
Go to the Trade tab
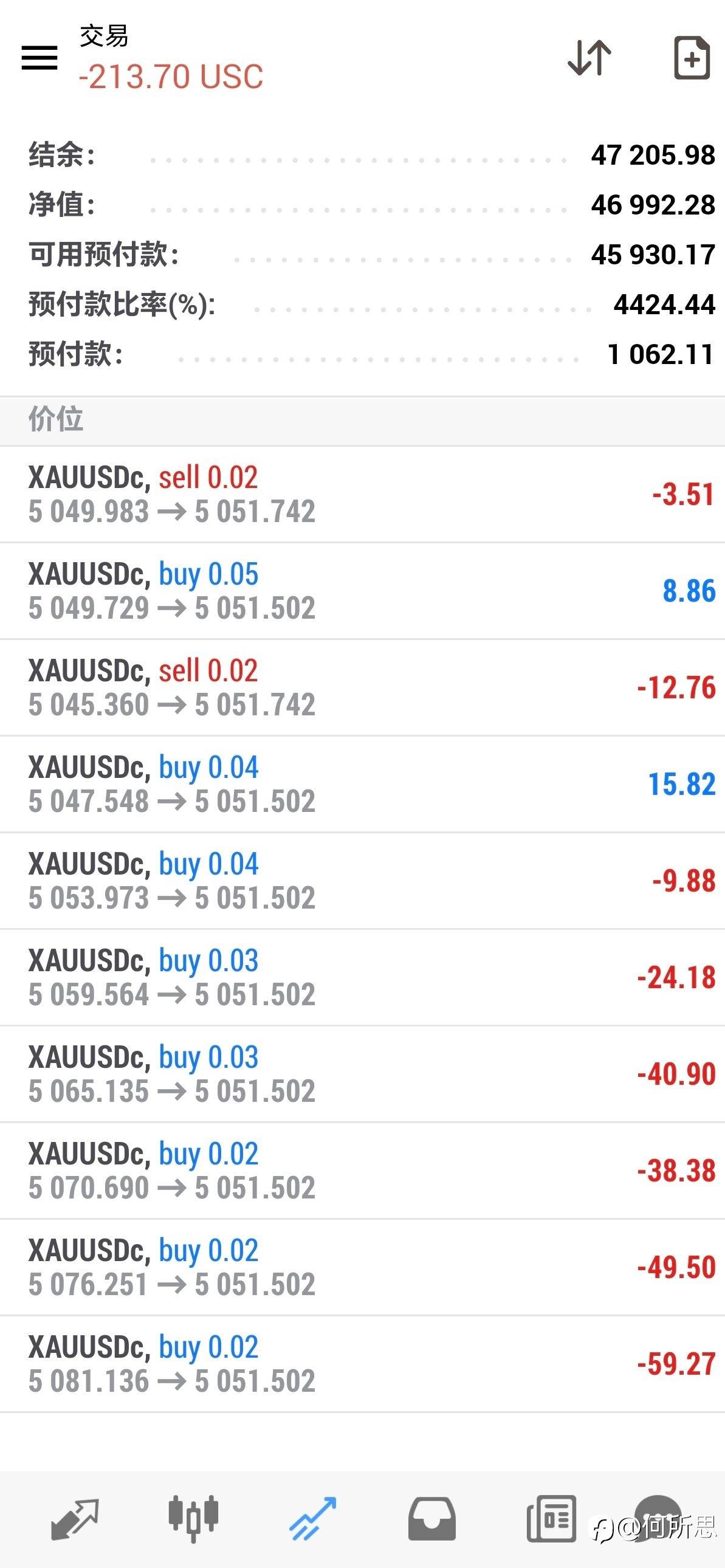click(x=312, y=1519)
